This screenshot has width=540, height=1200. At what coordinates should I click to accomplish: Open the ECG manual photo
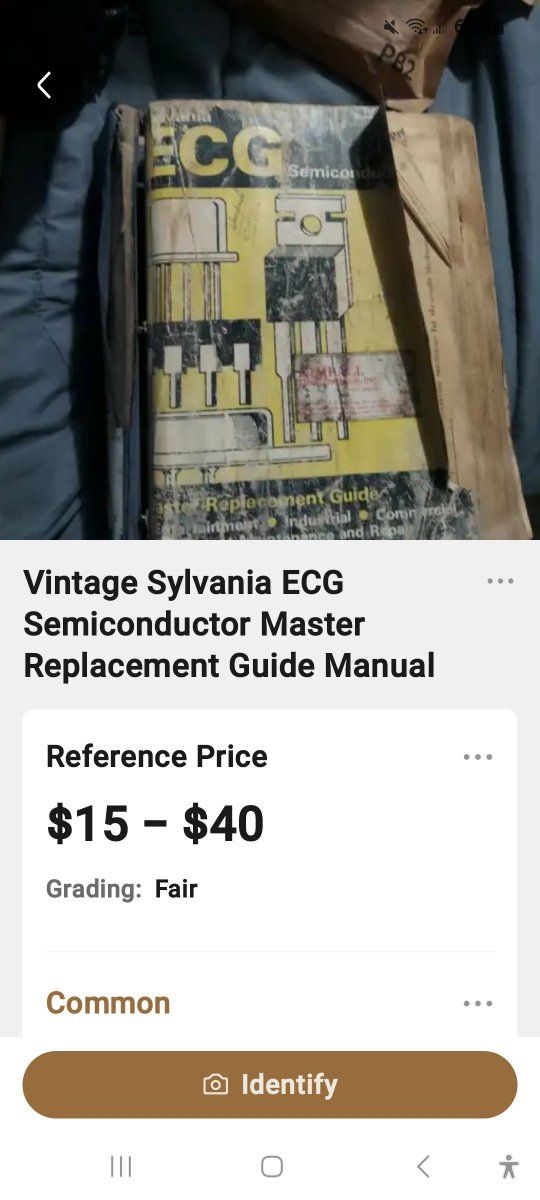(270, 270)
